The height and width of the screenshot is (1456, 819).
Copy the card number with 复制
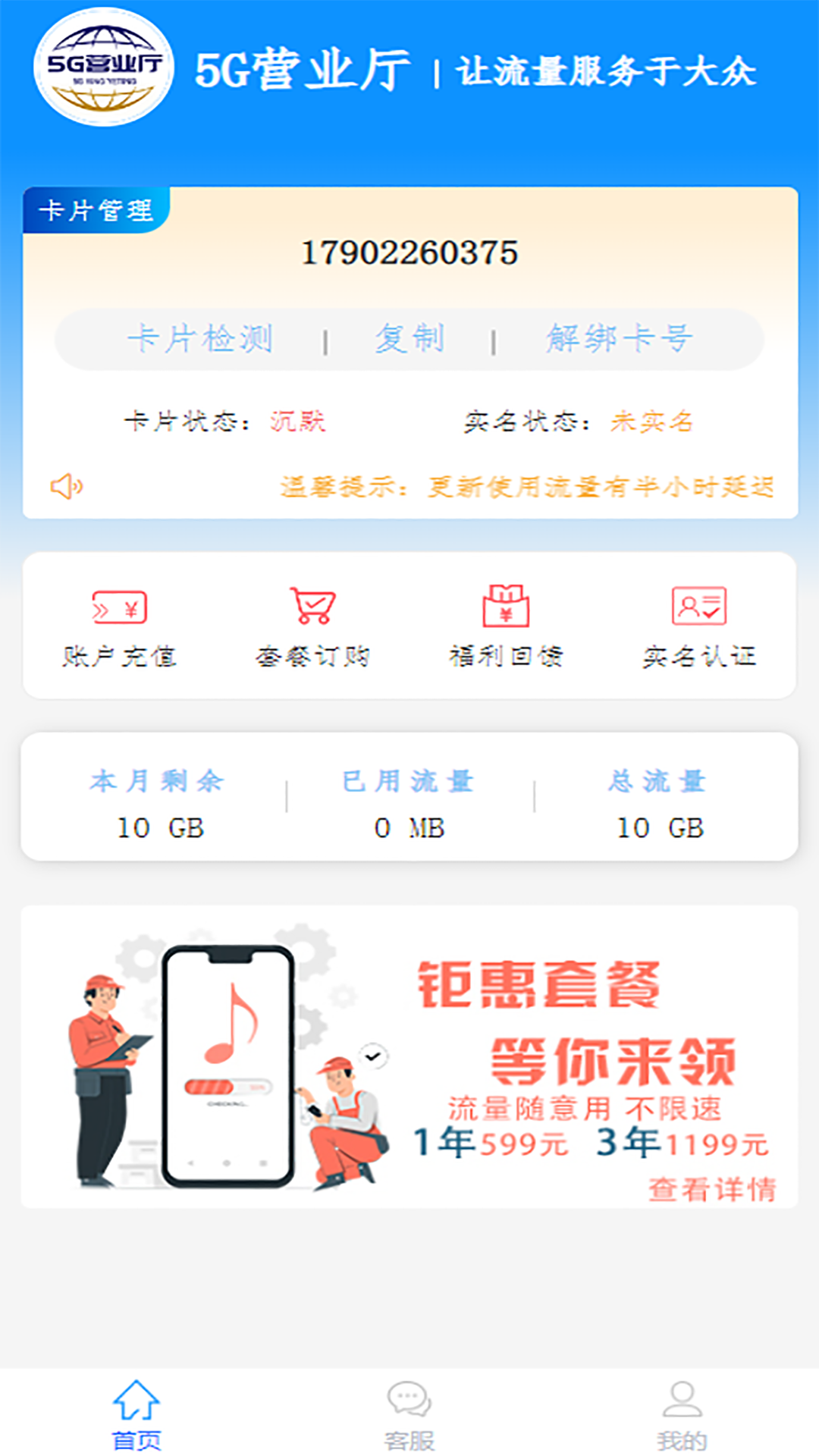[x=409, y=338]
